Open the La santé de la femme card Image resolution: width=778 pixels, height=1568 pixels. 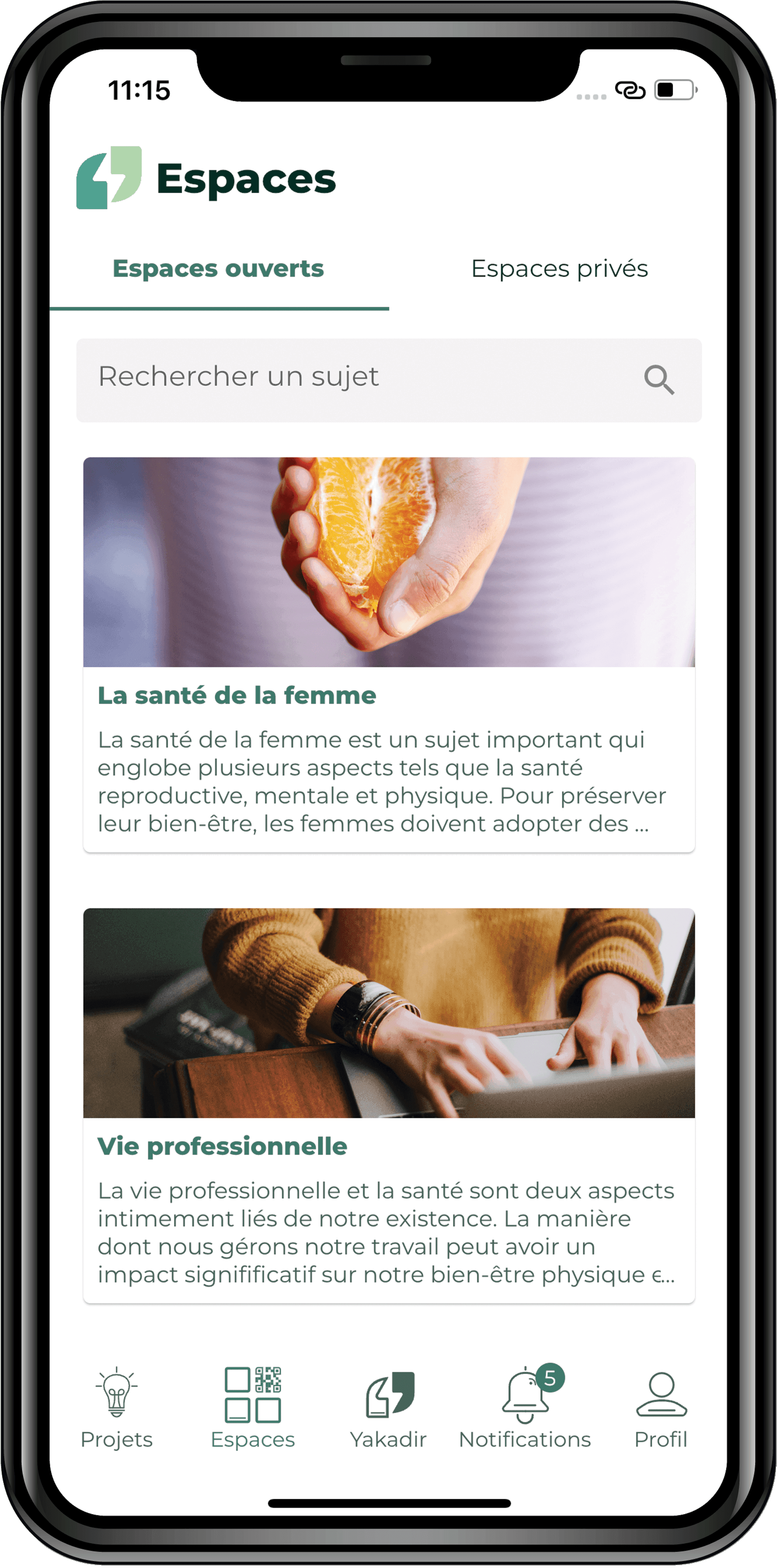click(389, 654)
